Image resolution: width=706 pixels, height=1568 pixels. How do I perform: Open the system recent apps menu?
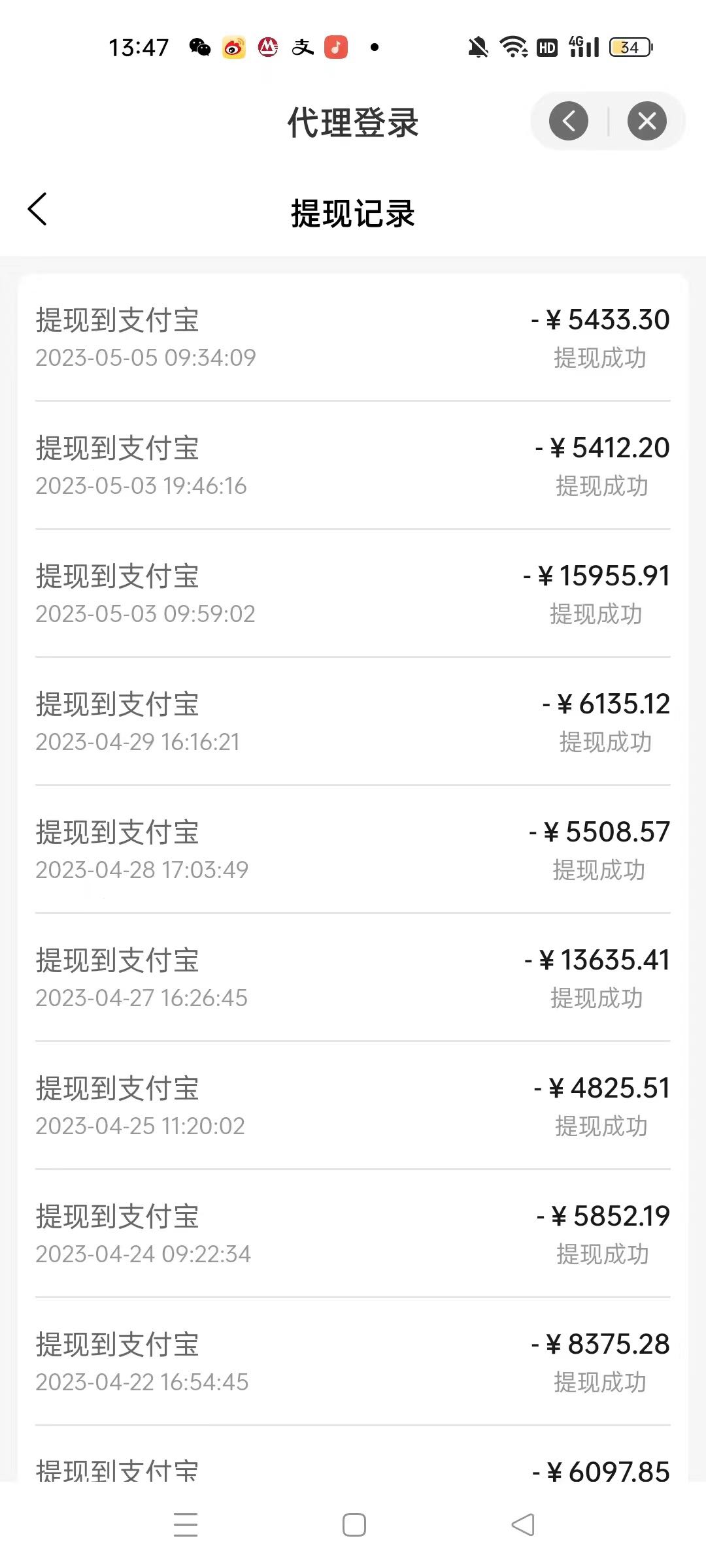point(186,1524)
